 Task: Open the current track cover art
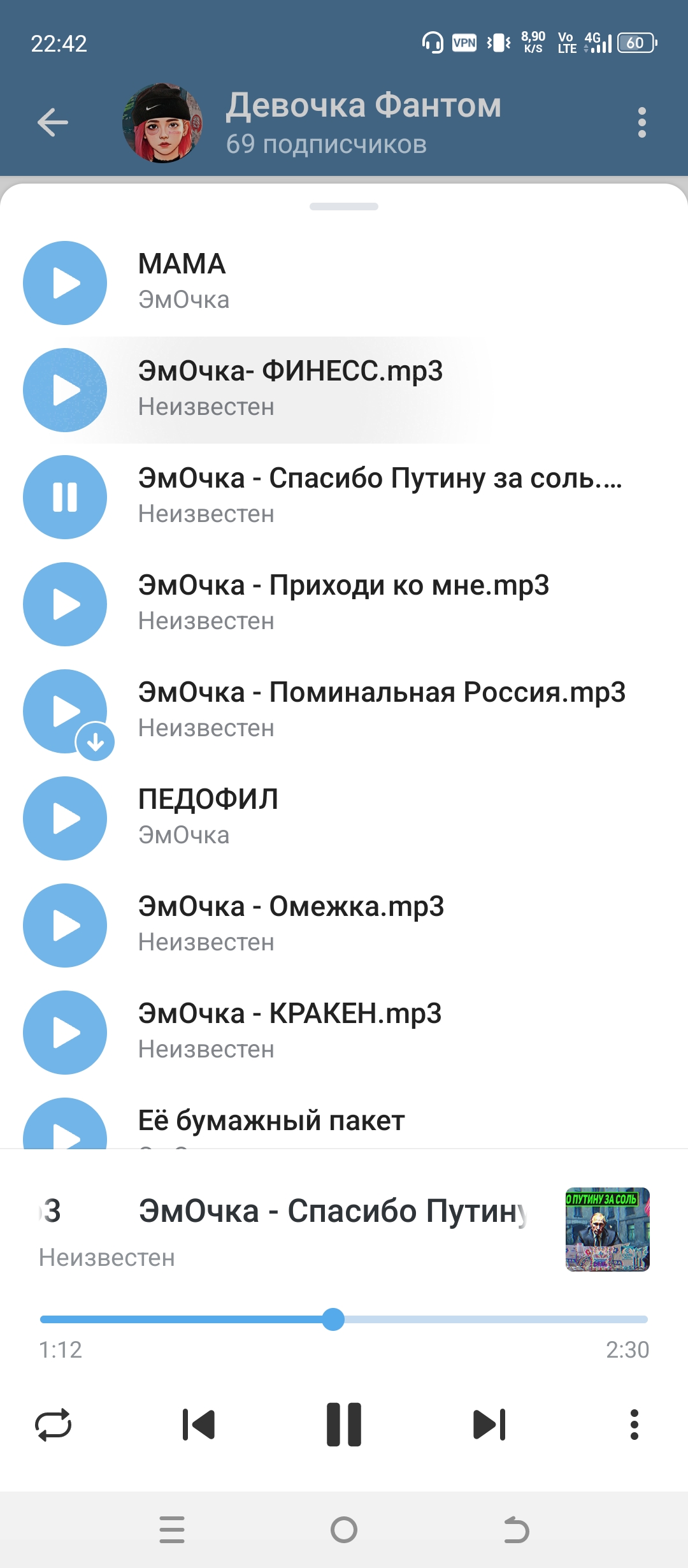(607, 1230)
